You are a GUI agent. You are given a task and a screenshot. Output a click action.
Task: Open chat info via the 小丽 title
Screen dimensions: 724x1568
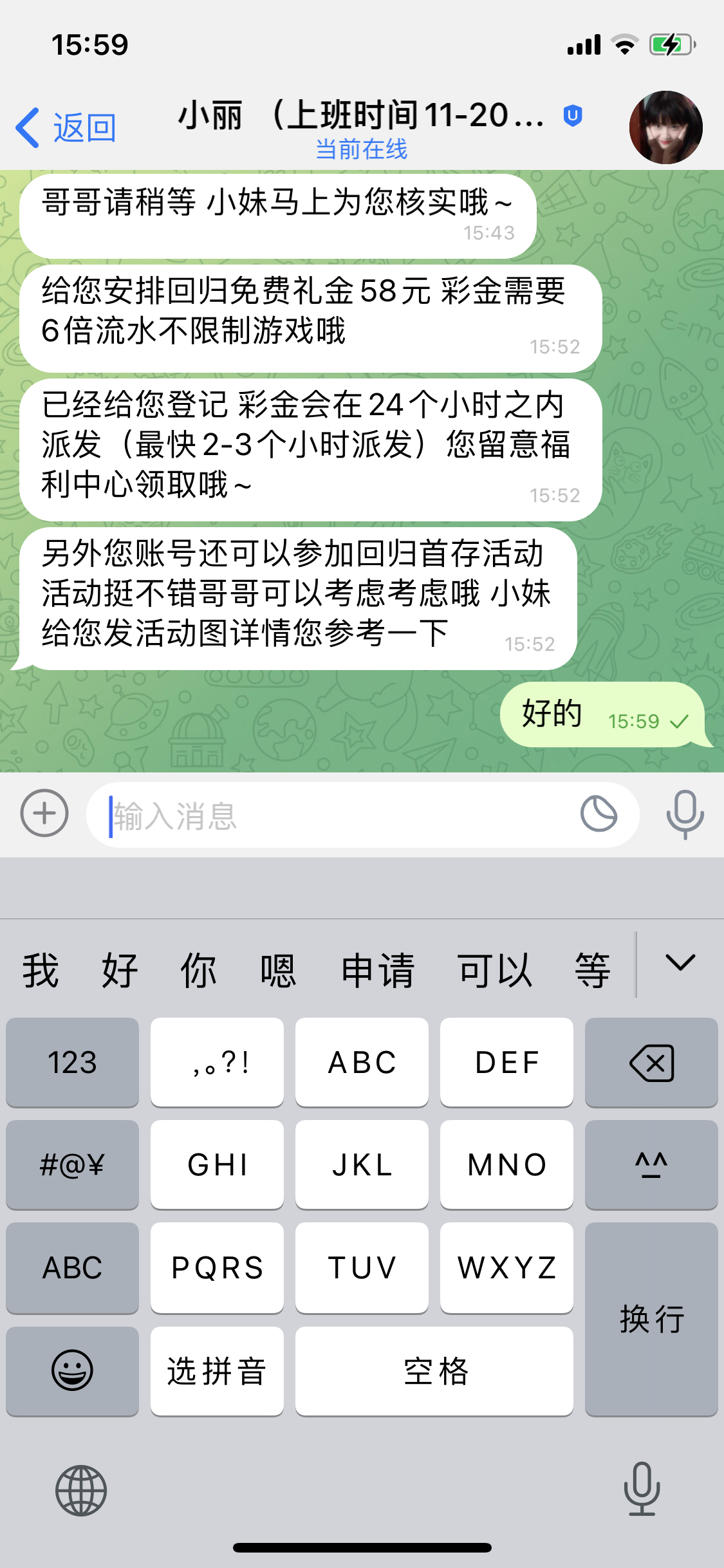click(x=362, y=116)
